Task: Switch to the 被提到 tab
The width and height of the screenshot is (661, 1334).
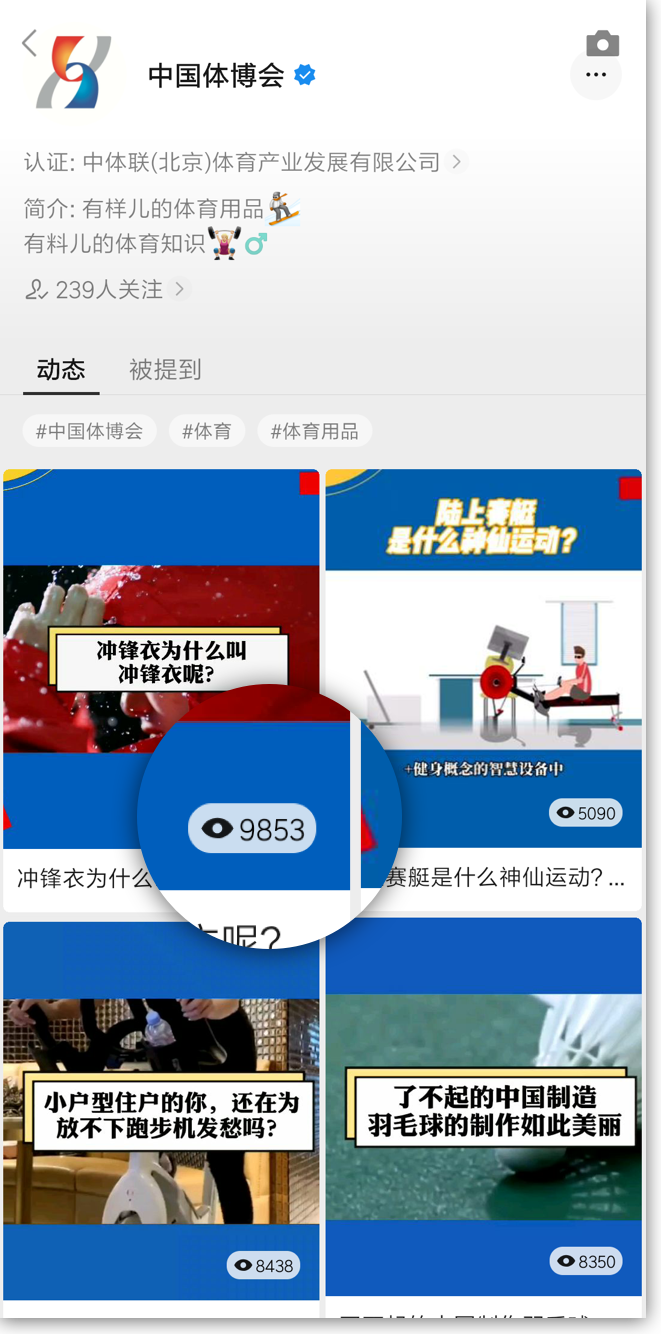Action: 165,369
